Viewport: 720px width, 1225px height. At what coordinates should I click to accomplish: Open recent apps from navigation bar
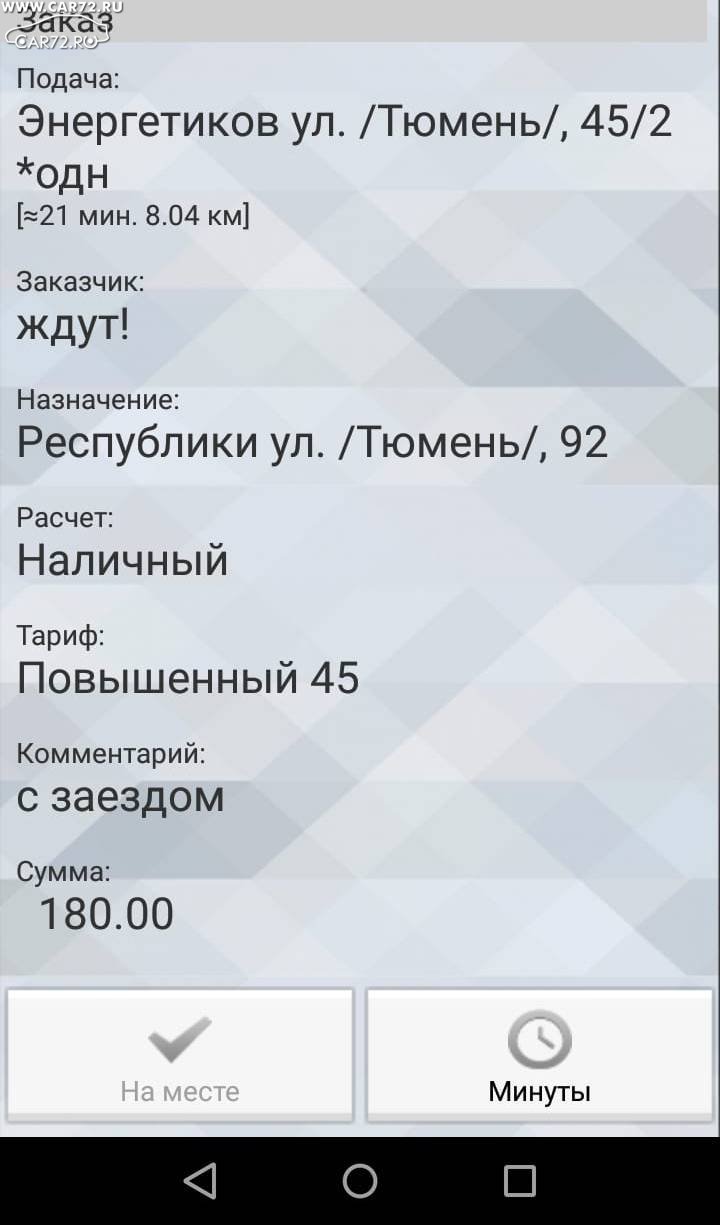[519, 1181]
